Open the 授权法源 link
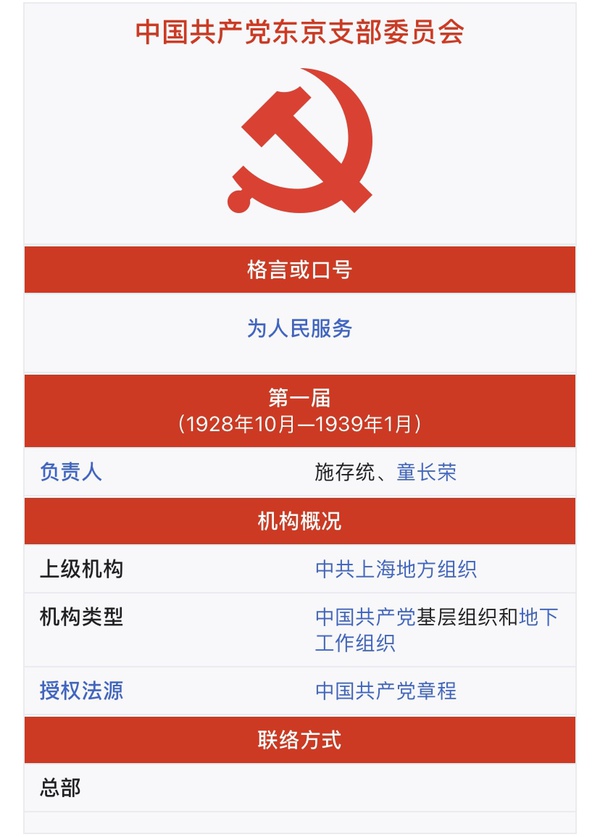The width and height of the screenshot is (600, 837). pos(81,690)
